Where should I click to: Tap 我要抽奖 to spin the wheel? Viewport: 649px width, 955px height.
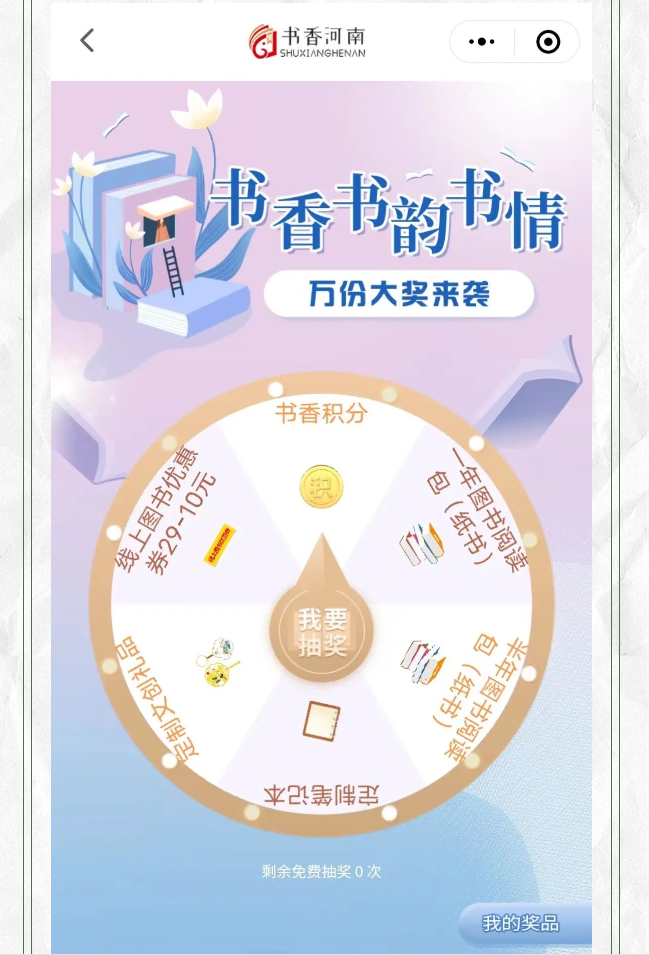322,632
